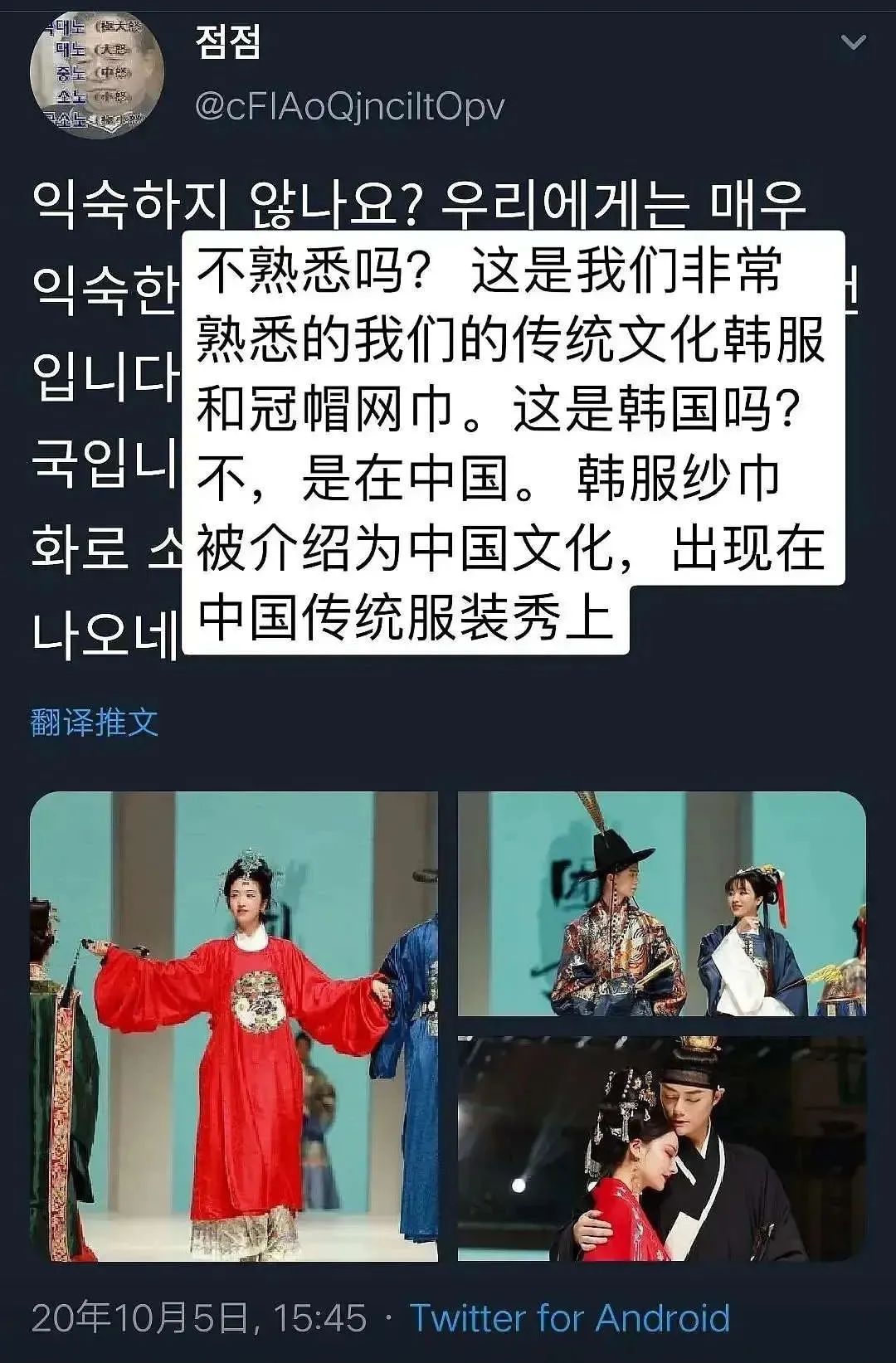
Task: Open the tweet options chevron menu
Action: (853, 42)
